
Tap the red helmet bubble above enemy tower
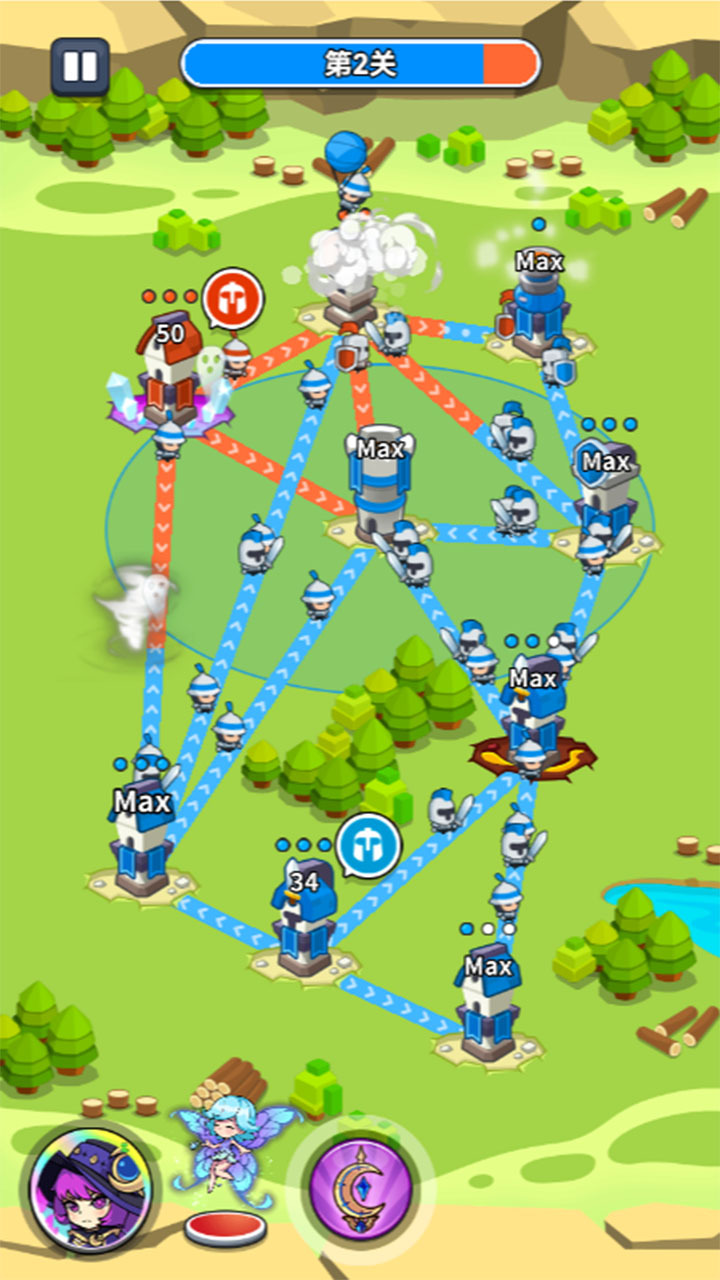(x=233, y=297)
